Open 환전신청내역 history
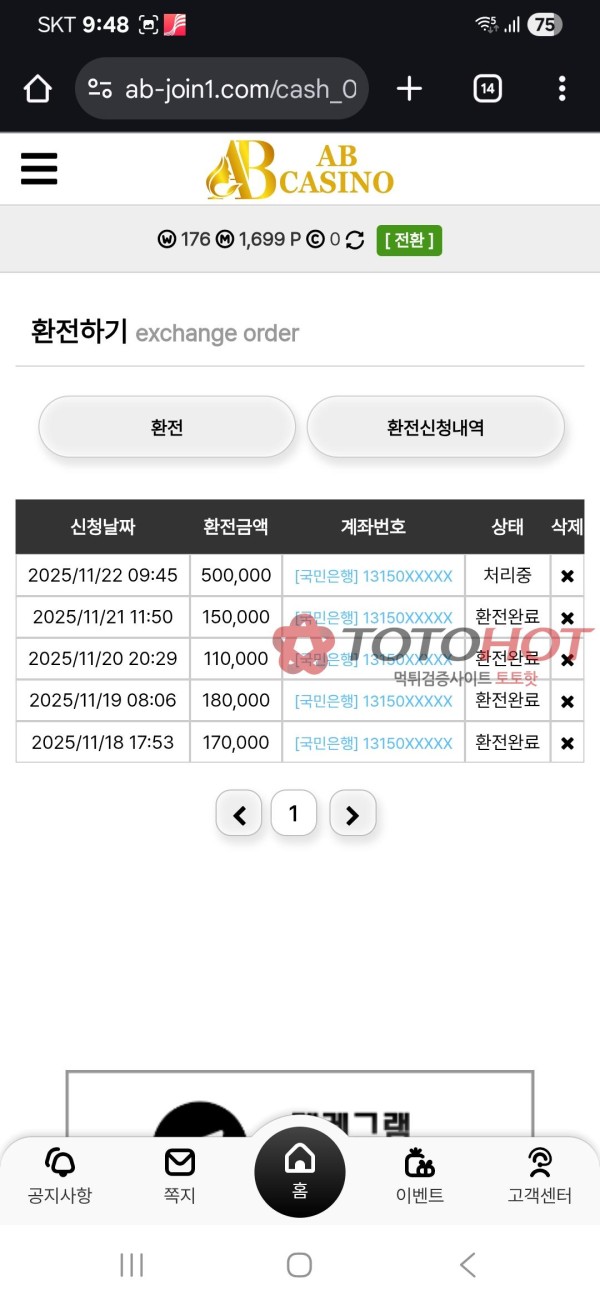 coord(435,427)
